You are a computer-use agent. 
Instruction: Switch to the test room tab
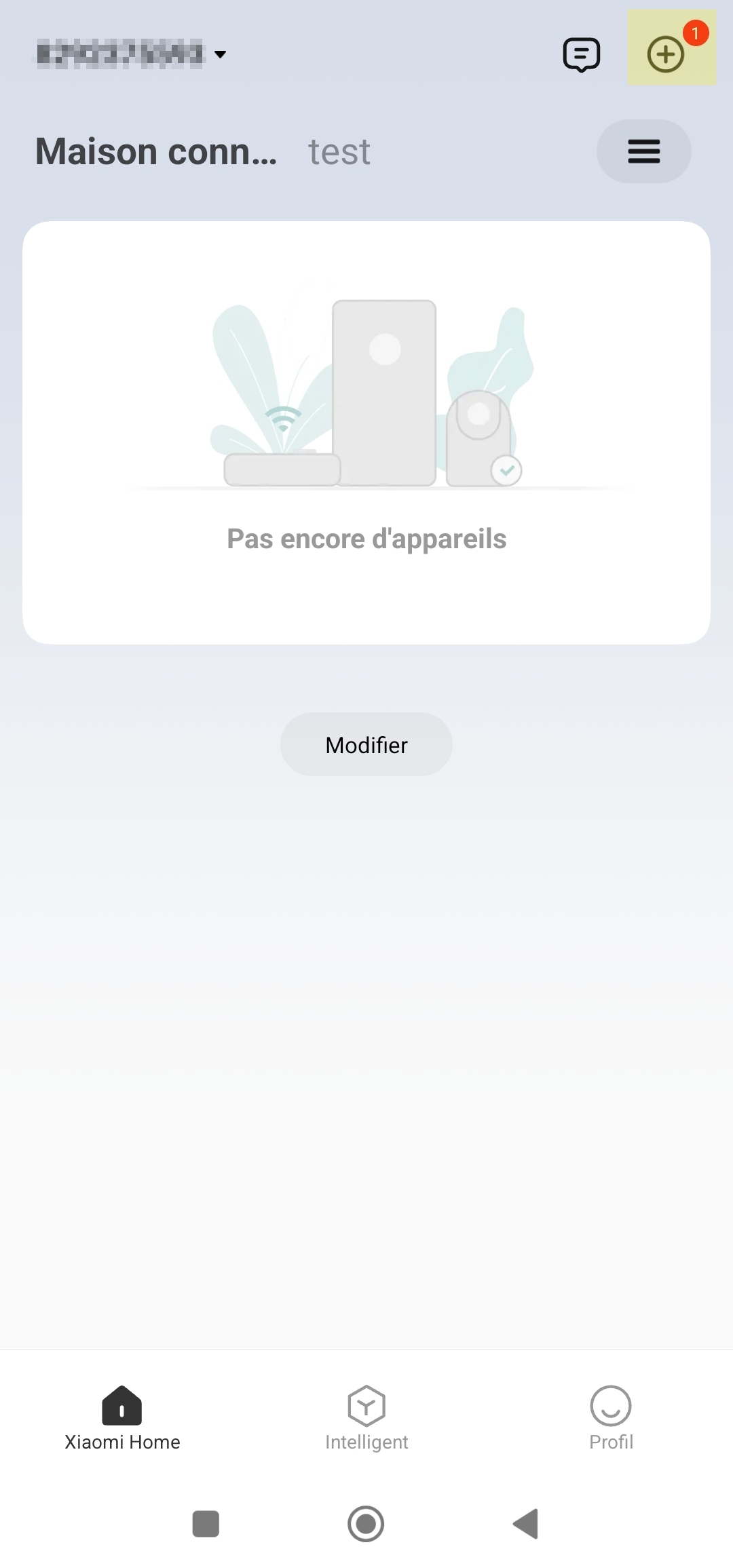tap(339, 151)
